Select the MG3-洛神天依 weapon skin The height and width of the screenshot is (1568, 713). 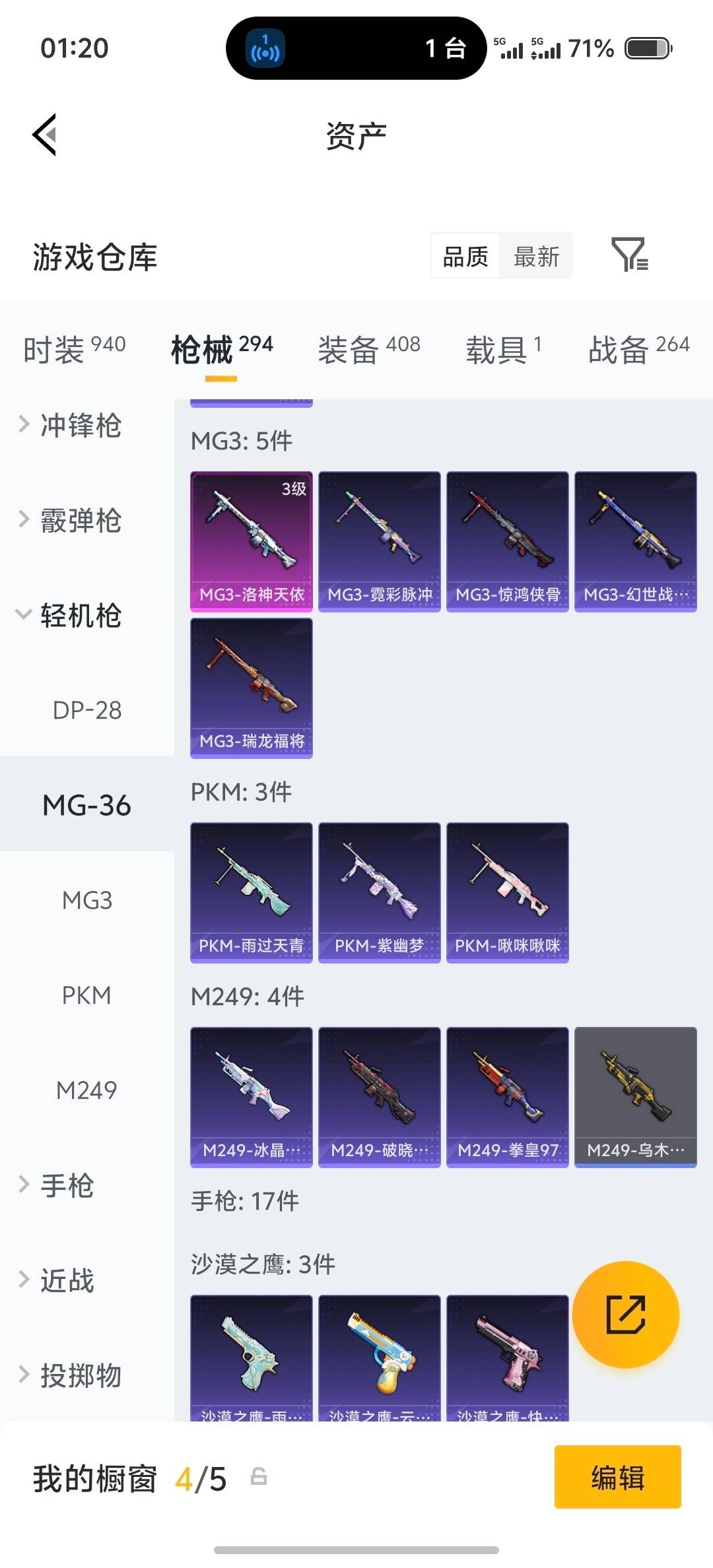click(x=251, y=541)
